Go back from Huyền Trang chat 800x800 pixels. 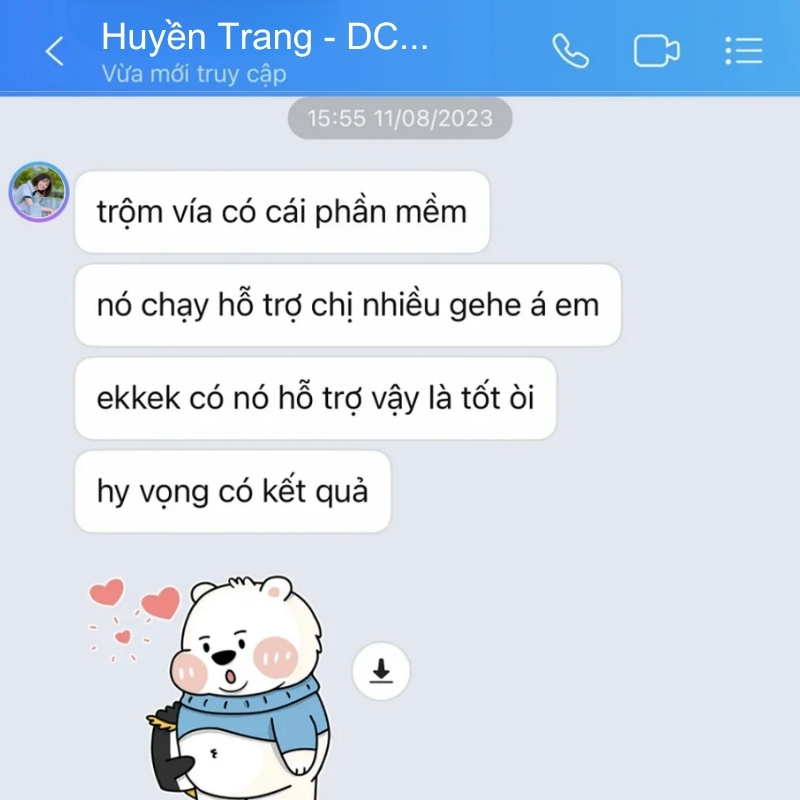[x=55, y=51]
